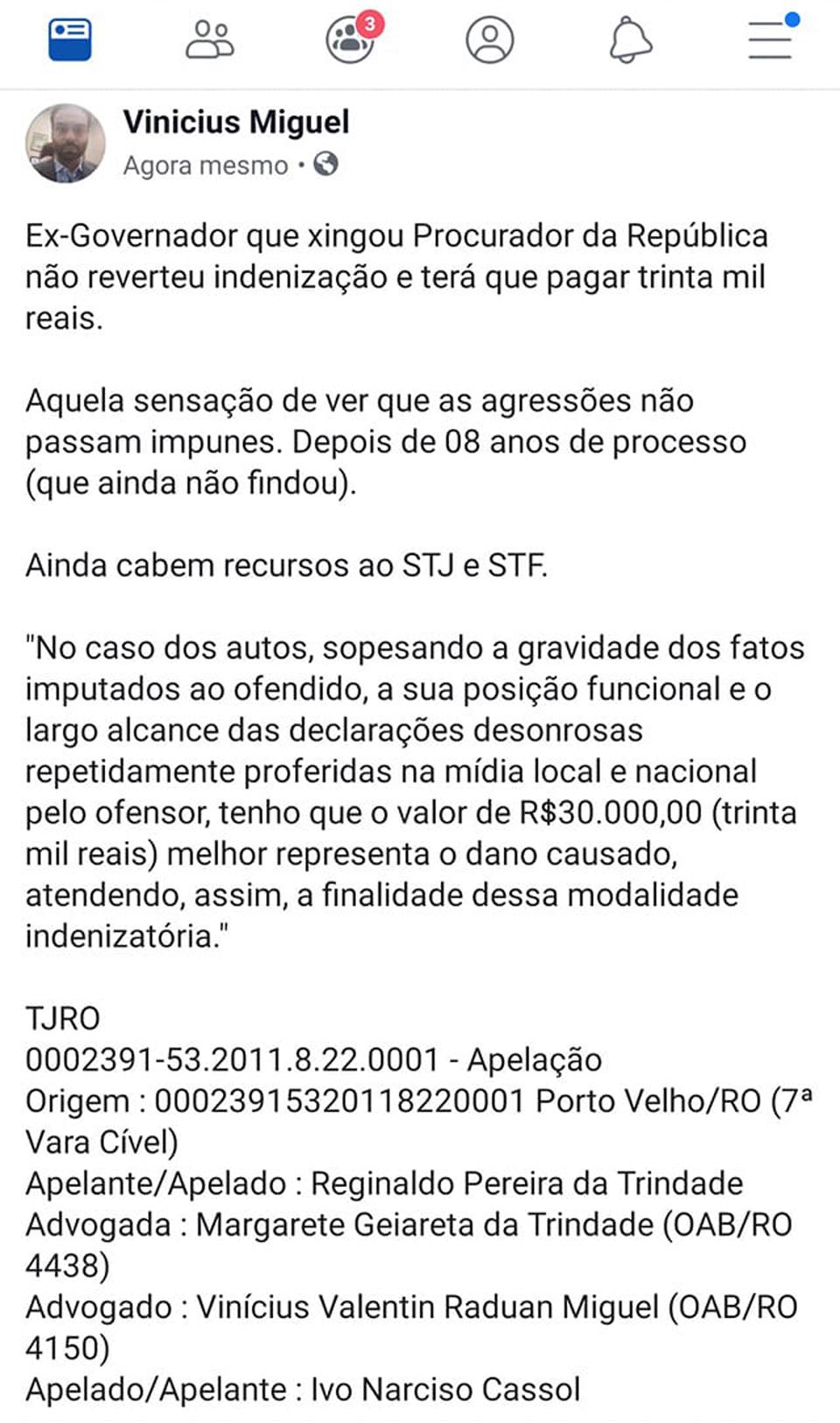Switch to the News Feed tab
The image size is (840, 1423).
70,40
